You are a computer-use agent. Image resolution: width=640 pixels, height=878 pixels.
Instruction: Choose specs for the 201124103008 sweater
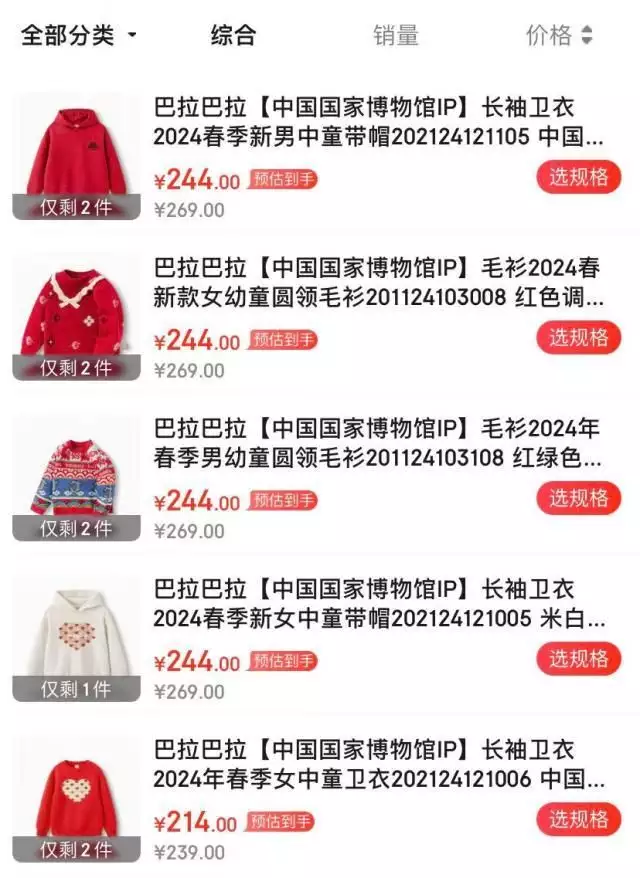click(x=578, y=337)
